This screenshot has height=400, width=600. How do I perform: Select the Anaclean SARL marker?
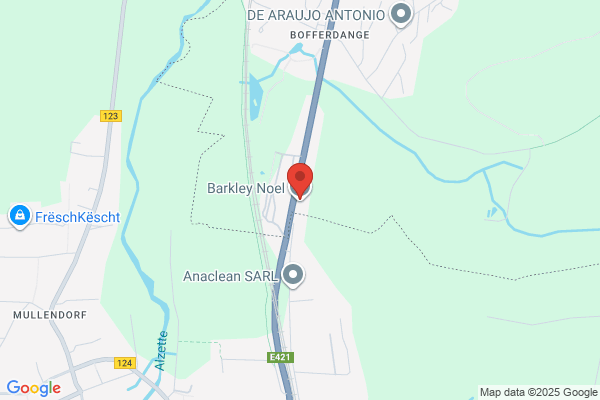tap(293, 276)
